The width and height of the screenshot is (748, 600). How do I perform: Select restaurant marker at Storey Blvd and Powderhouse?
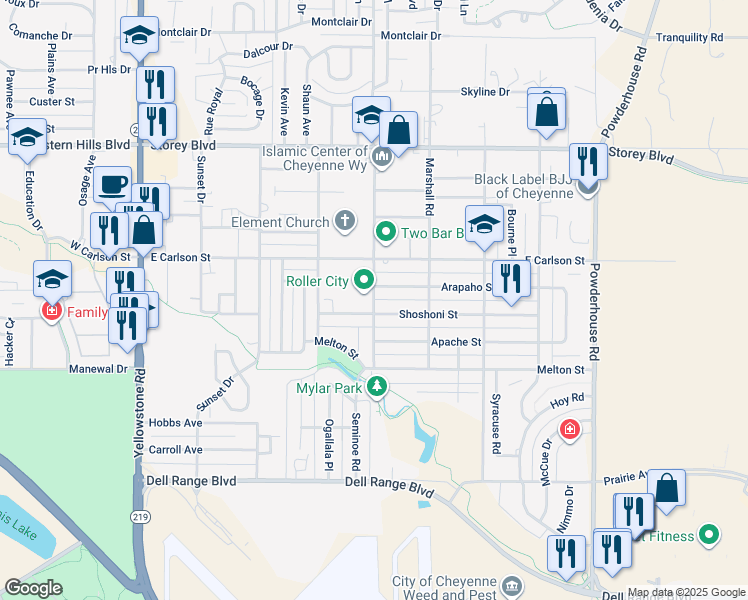tap(588, 162)
